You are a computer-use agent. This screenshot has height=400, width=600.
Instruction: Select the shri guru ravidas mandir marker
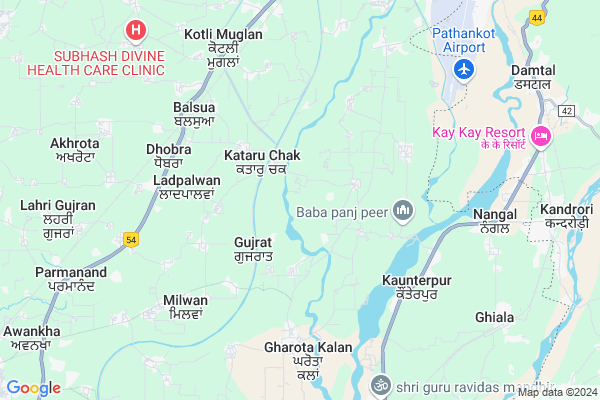coord(380,384)
